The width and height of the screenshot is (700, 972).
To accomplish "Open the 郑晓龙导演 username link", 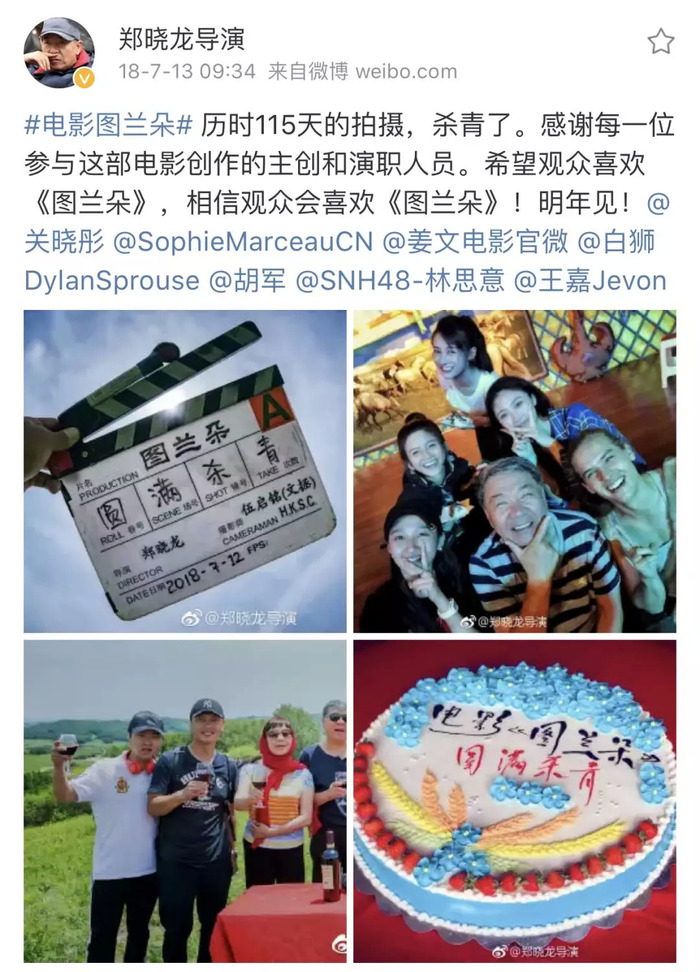I will click(181, 39).
